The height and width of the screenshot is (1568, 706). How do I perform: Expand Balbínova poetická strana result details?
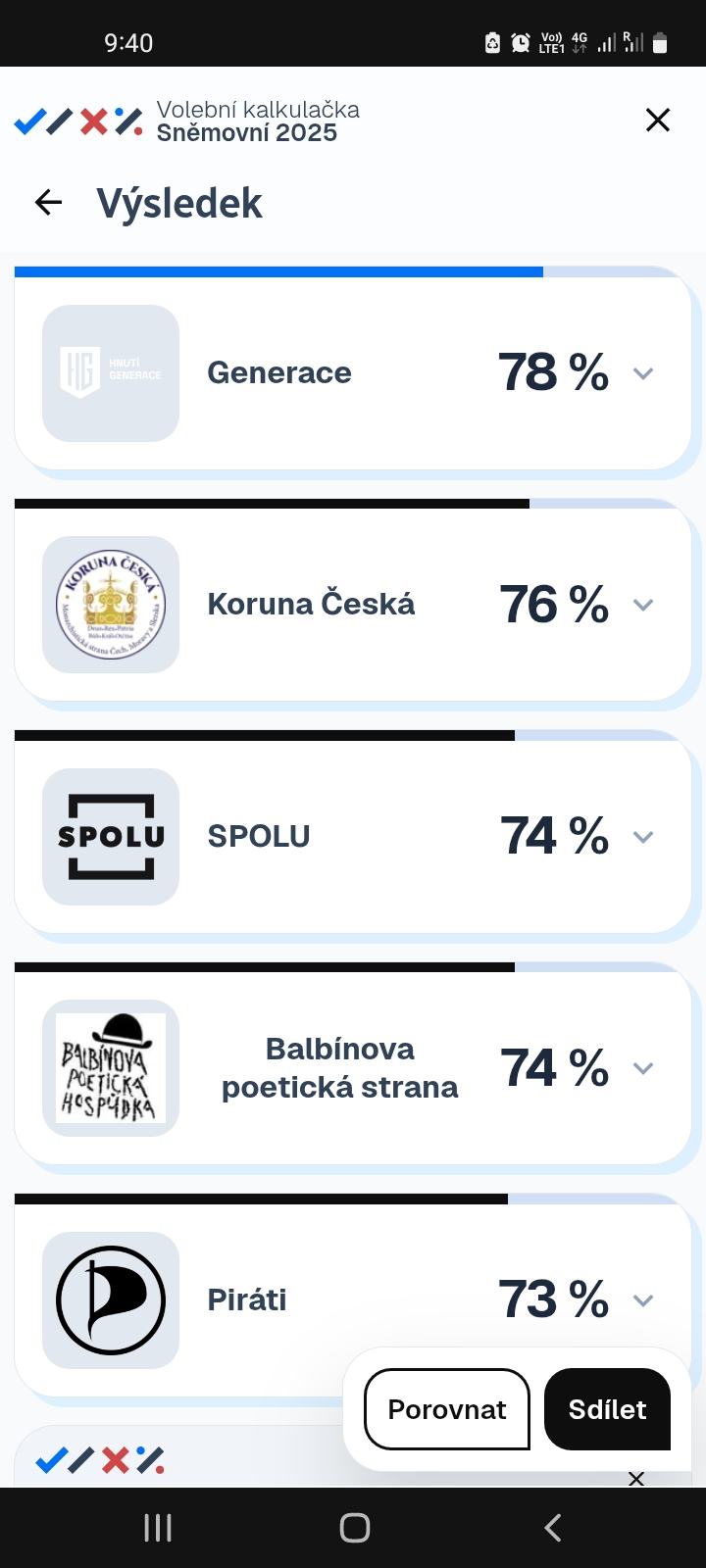coord(643,1068)
